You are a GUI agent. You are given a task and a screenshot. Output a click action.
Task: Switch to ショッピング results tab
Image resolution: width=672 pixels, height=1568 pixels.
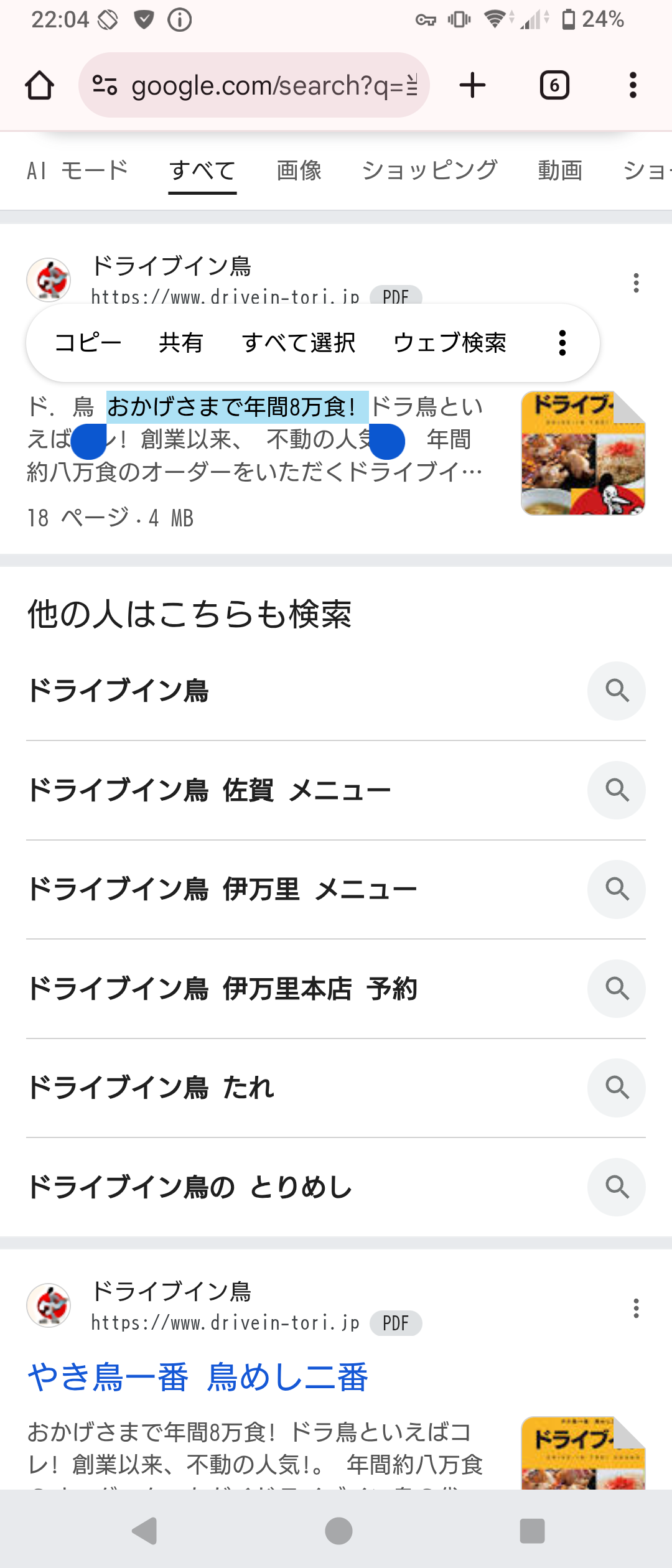(430, 170)
